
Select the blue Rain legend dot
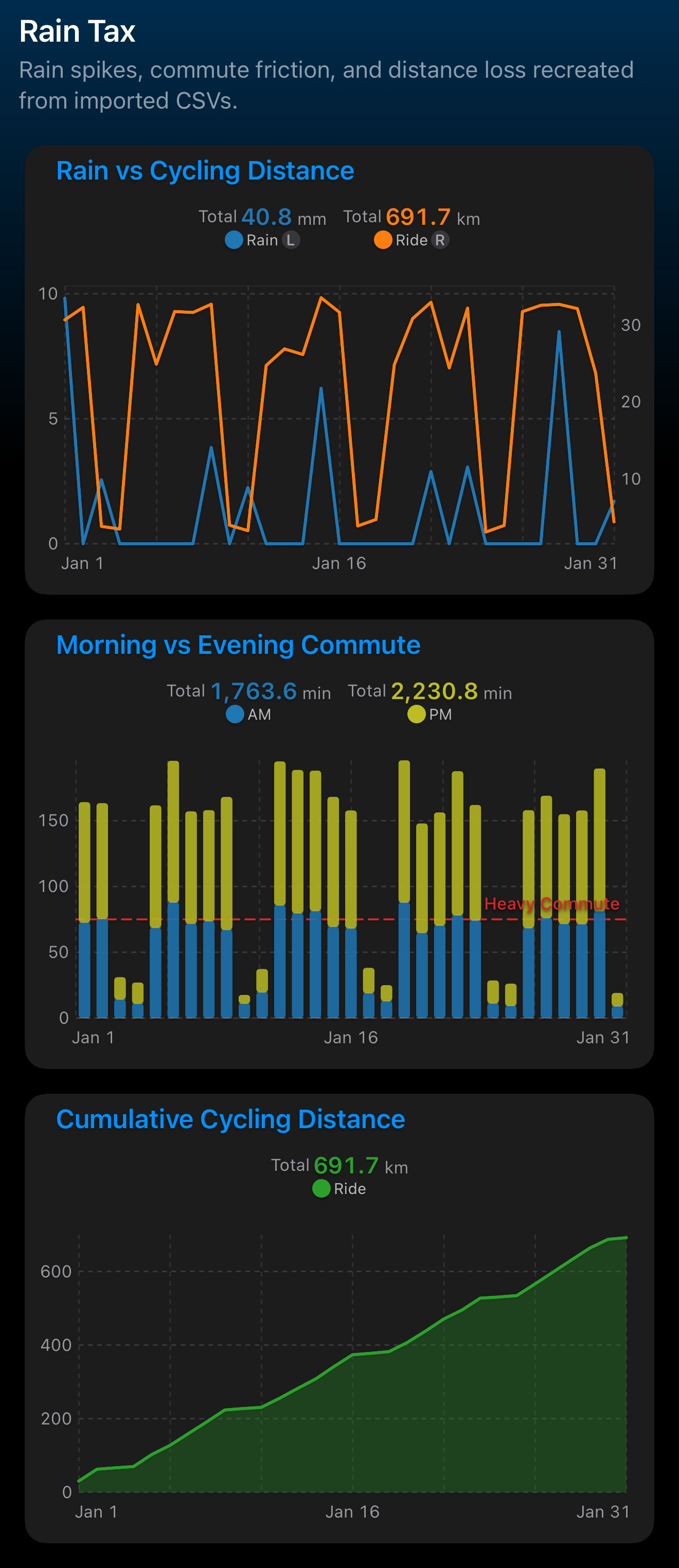pyautogui.click(x=233, y=240)
